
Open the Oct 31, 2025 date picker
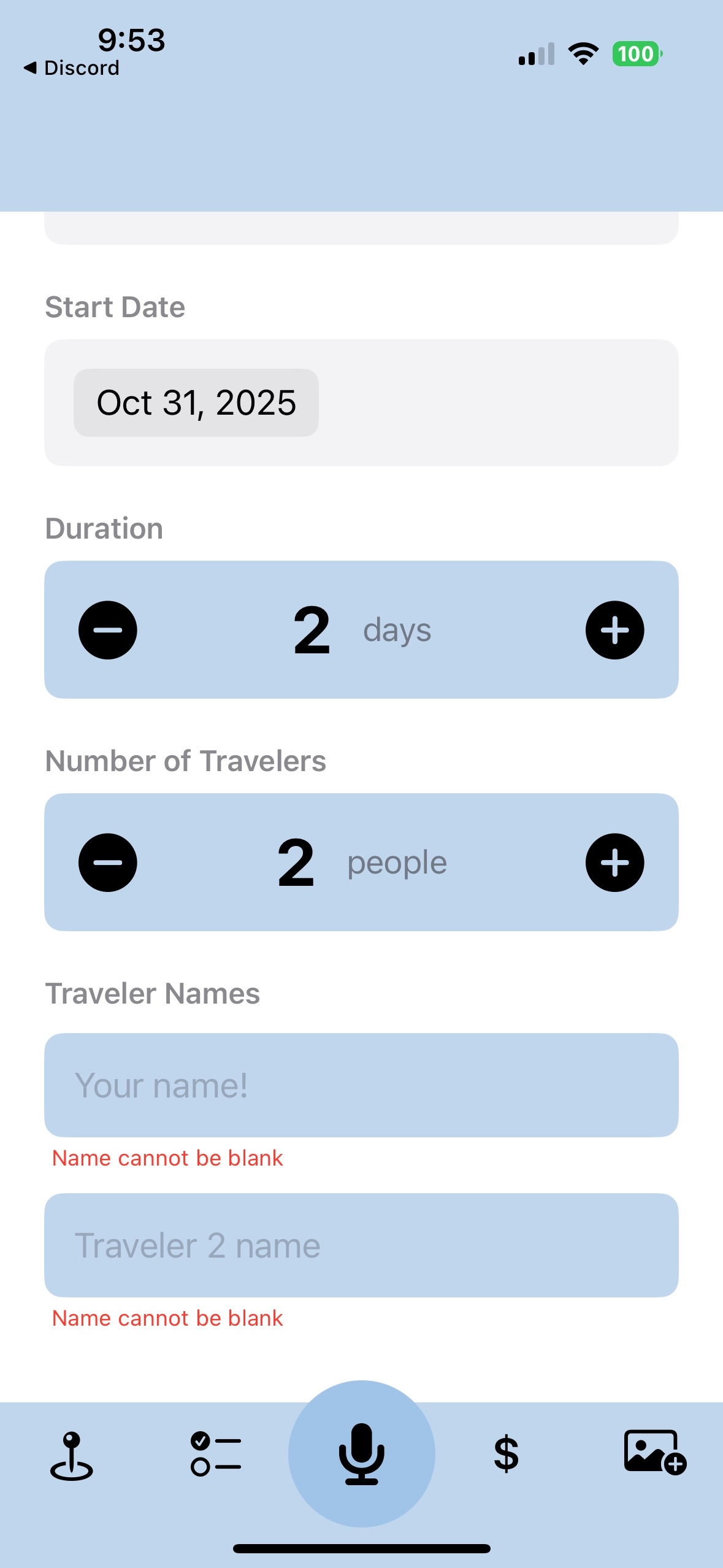196,403
